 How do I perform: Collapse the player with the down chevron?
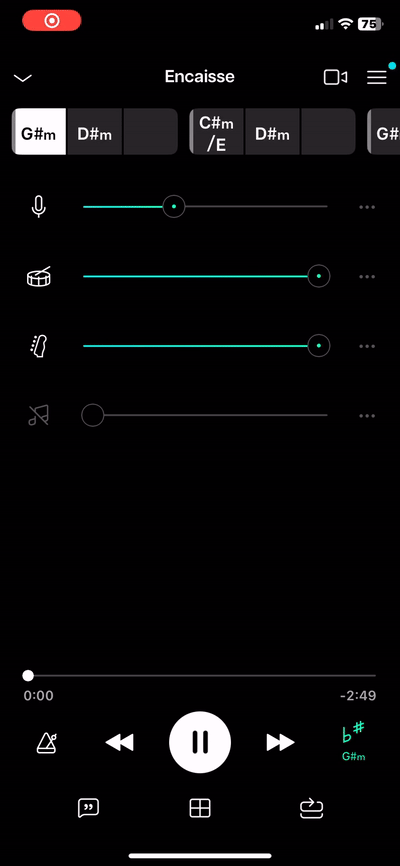point(23,78)
